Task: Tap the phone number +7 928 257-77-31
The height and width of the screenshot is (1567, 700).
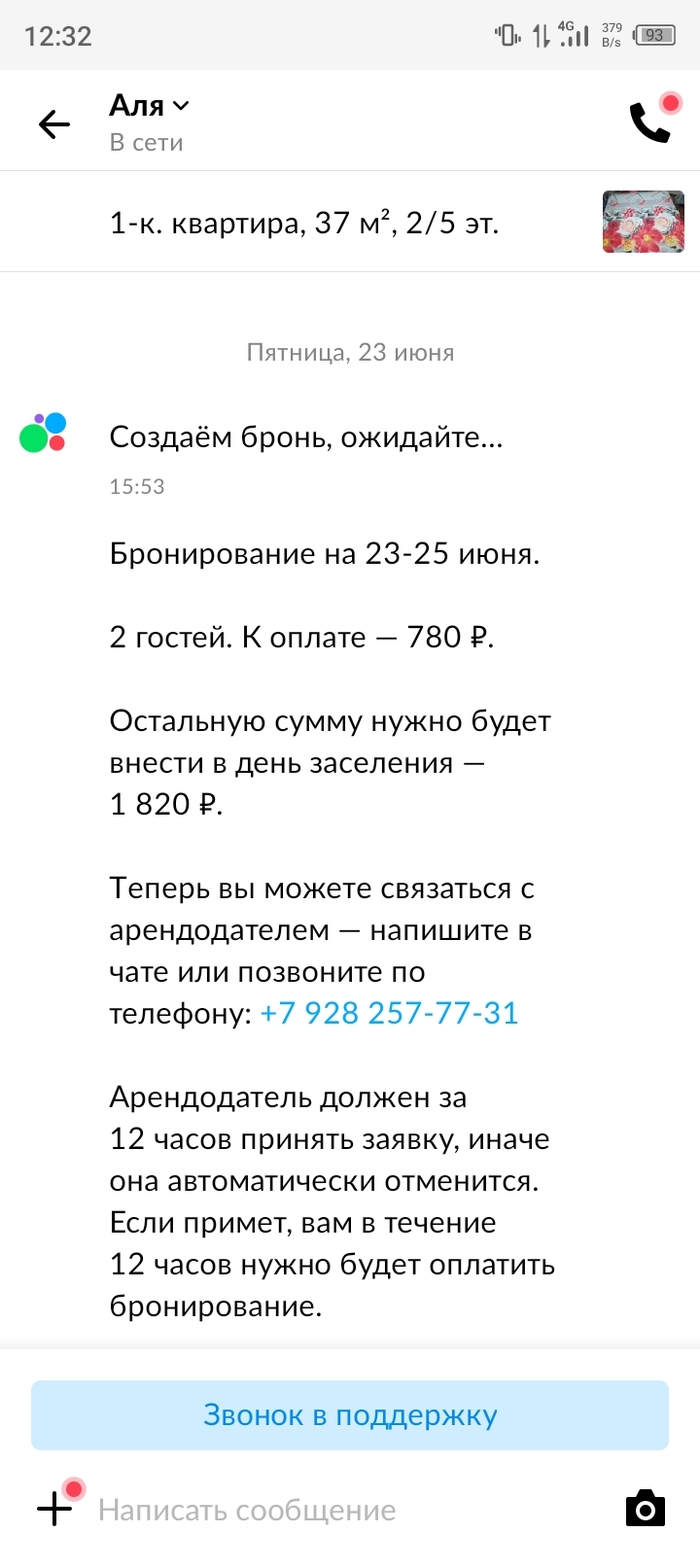Action: point(389,1014)
